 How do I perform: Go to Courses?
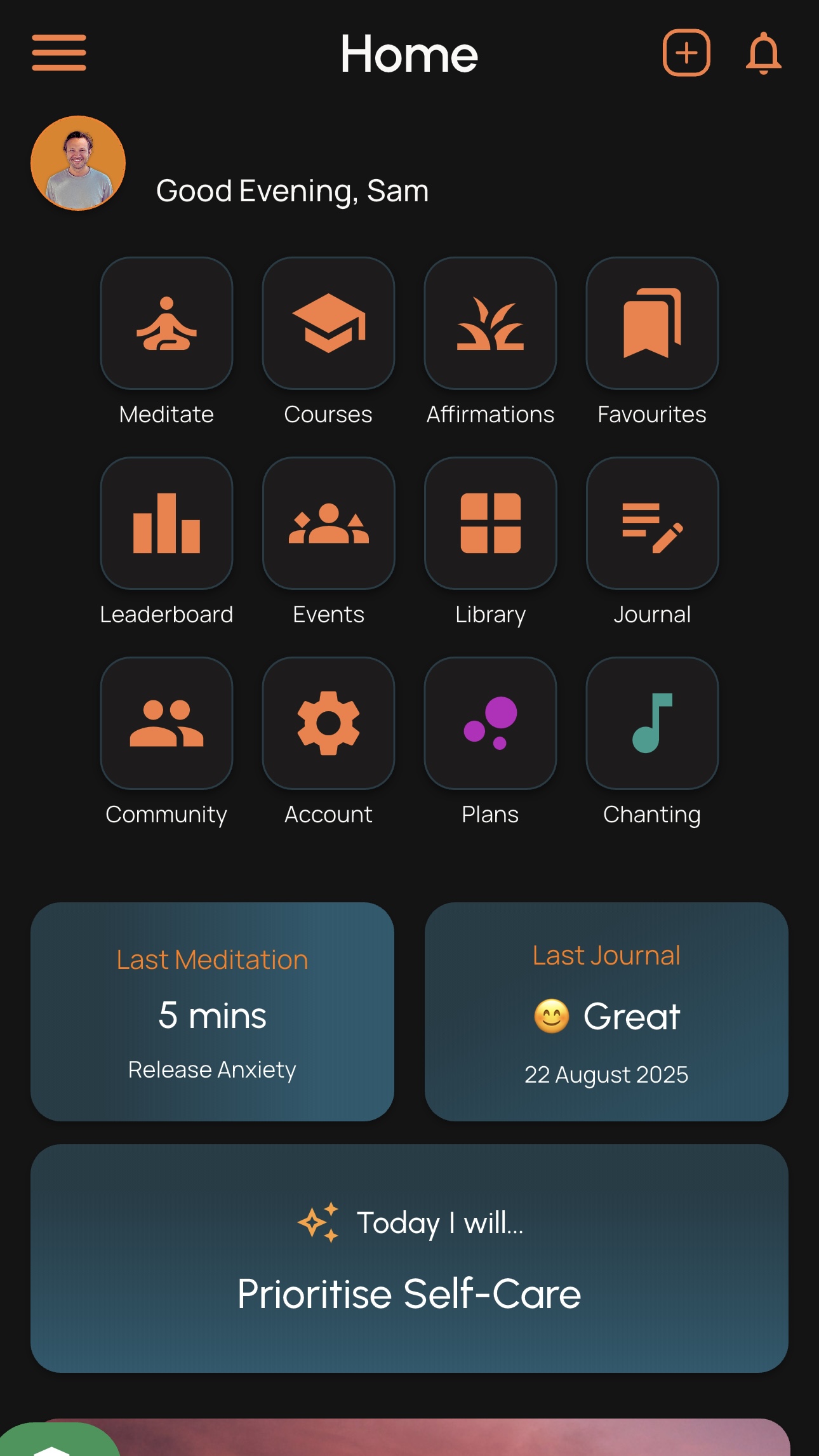[328, 323]
